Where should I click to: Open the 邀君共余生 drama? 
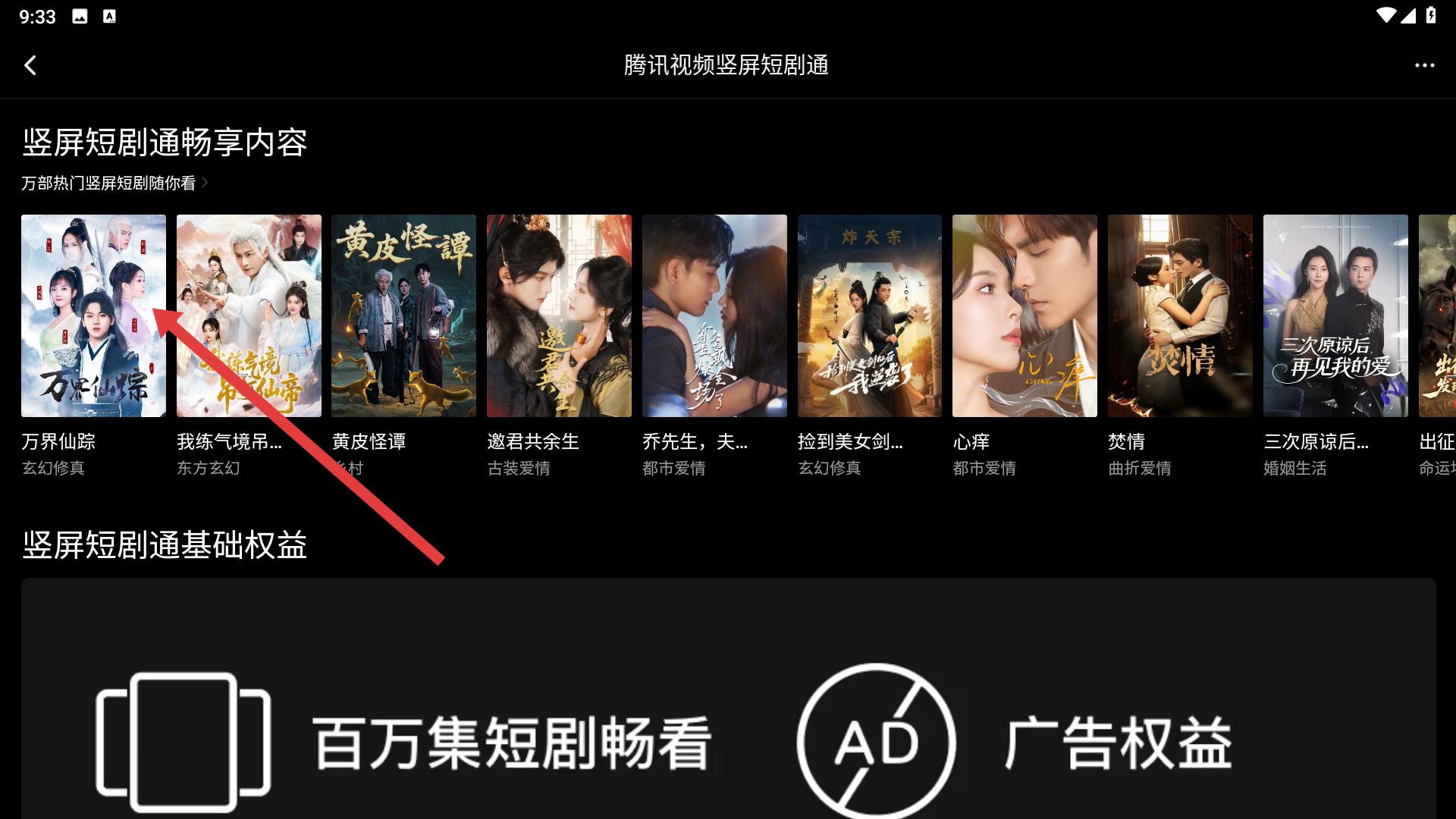point(559,315)
